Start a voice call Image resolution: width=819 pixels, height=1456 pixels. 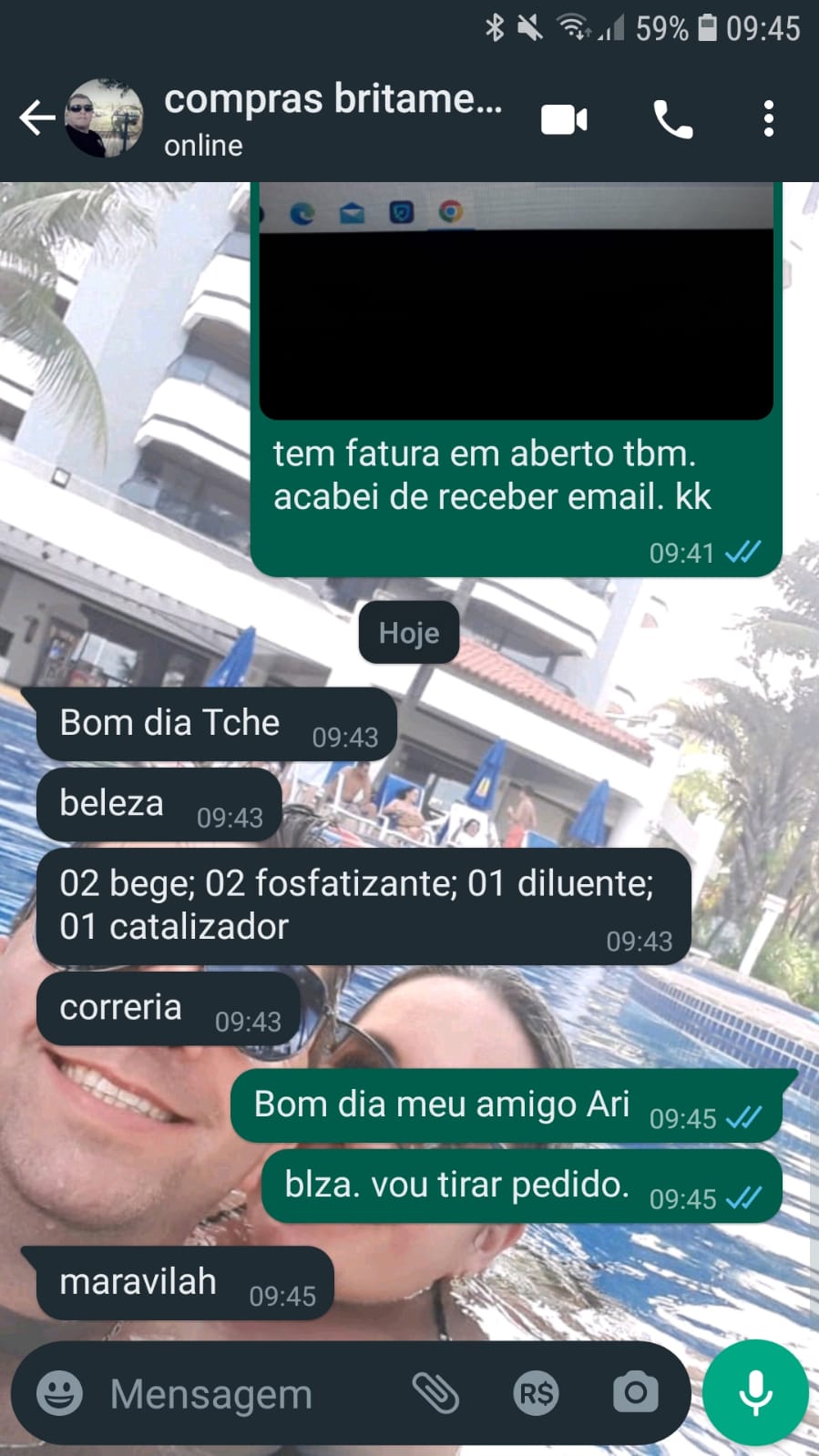point(672,119)
